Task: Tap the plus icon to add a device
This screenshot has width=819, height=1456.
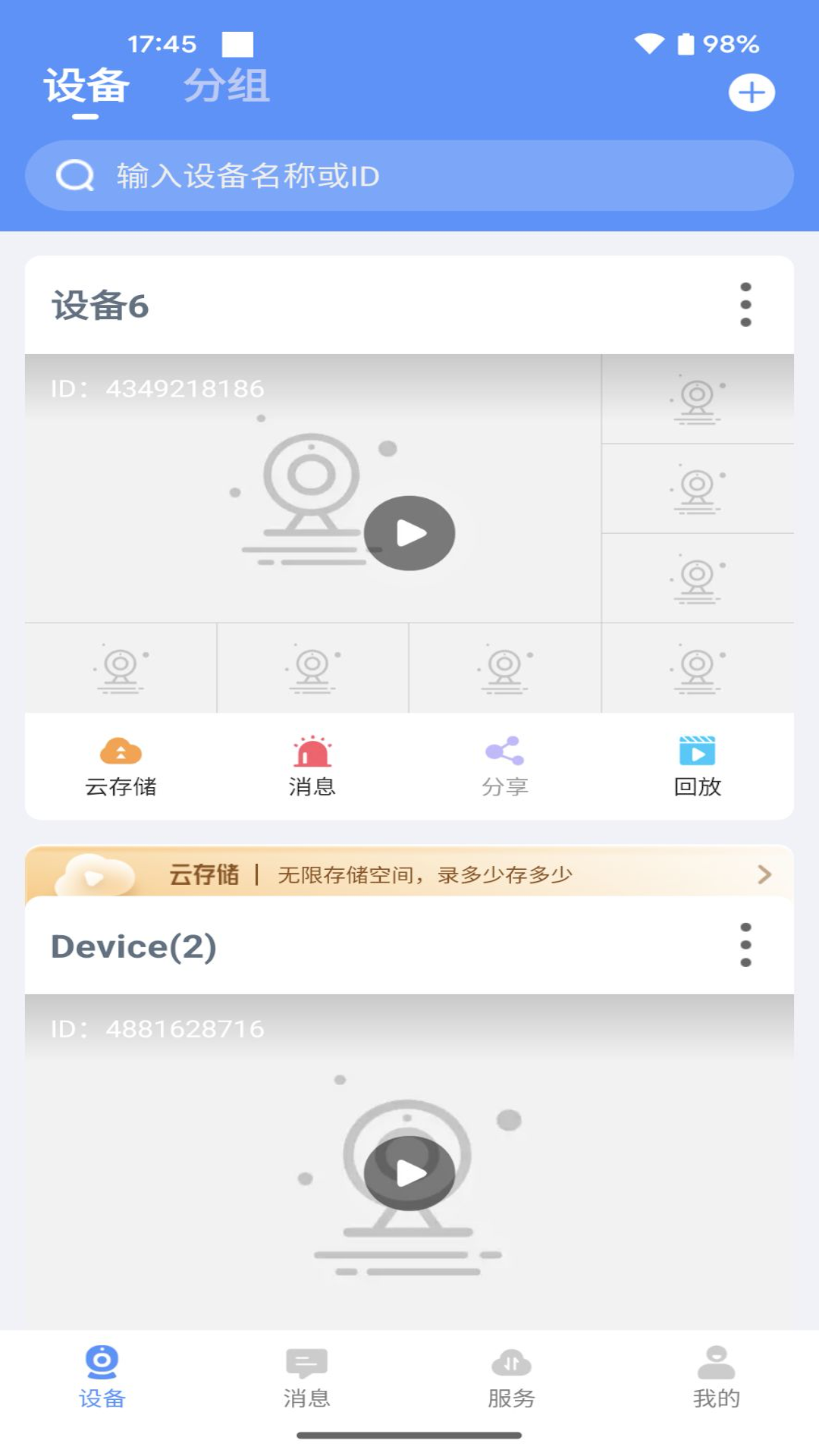Action: click(x=752, y=92)
